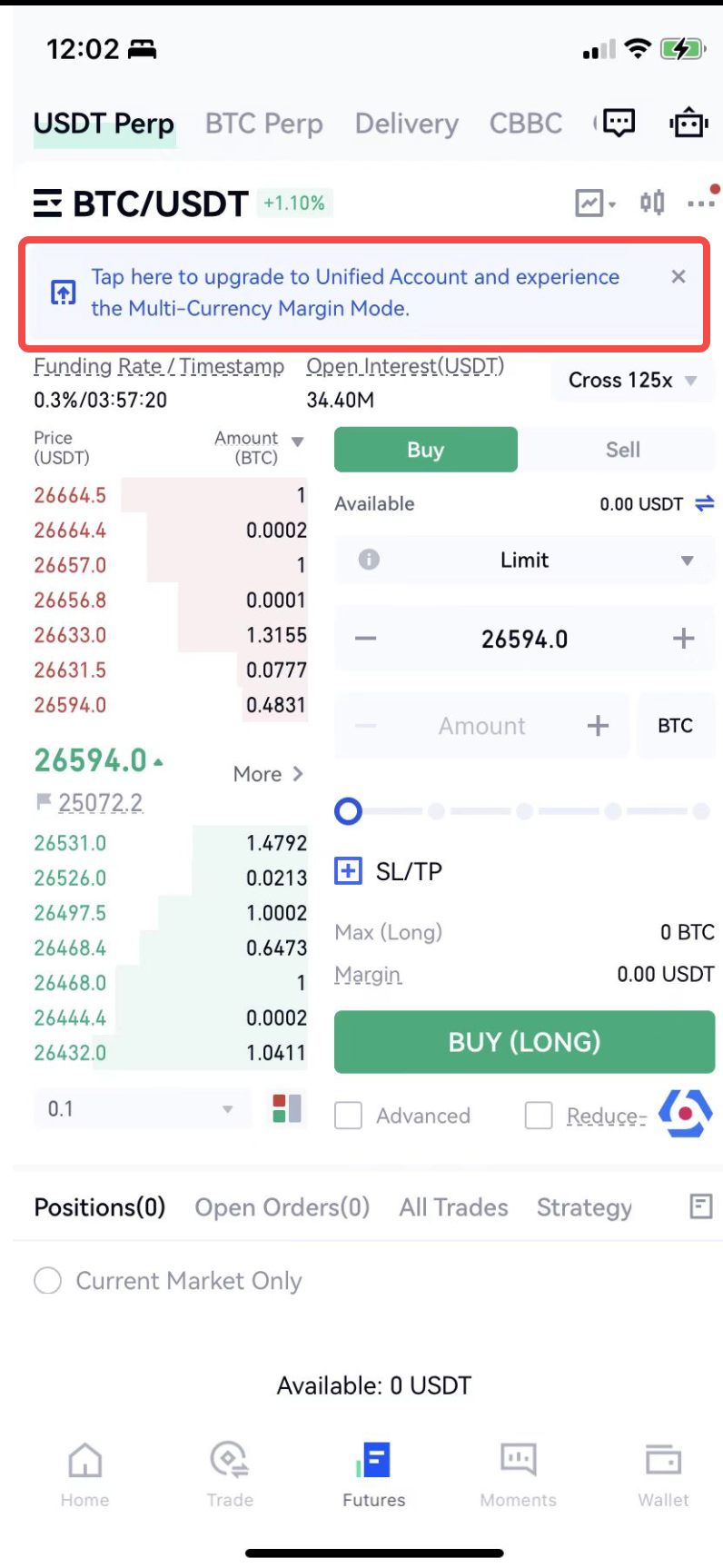Go to the Wallet tab

click(x=663, y=1472)
